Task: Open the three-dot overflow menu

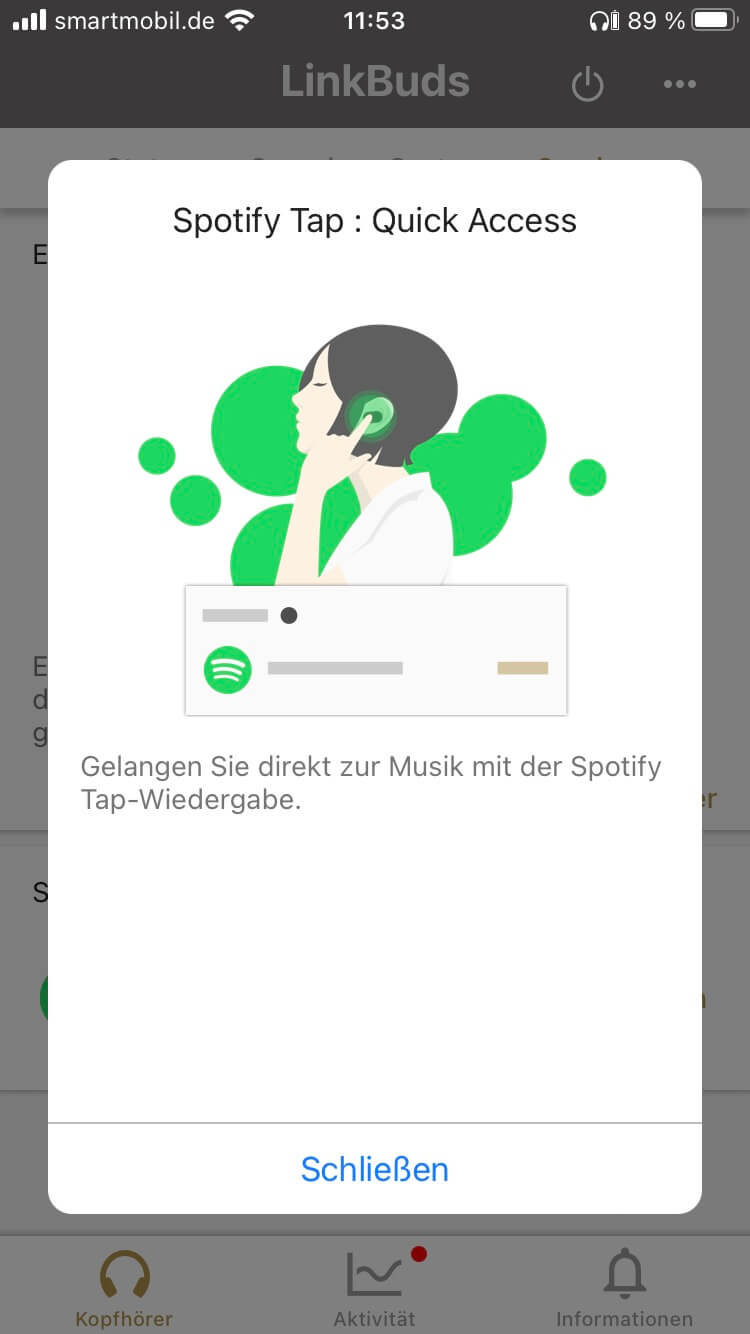Action: coord(680,84)
